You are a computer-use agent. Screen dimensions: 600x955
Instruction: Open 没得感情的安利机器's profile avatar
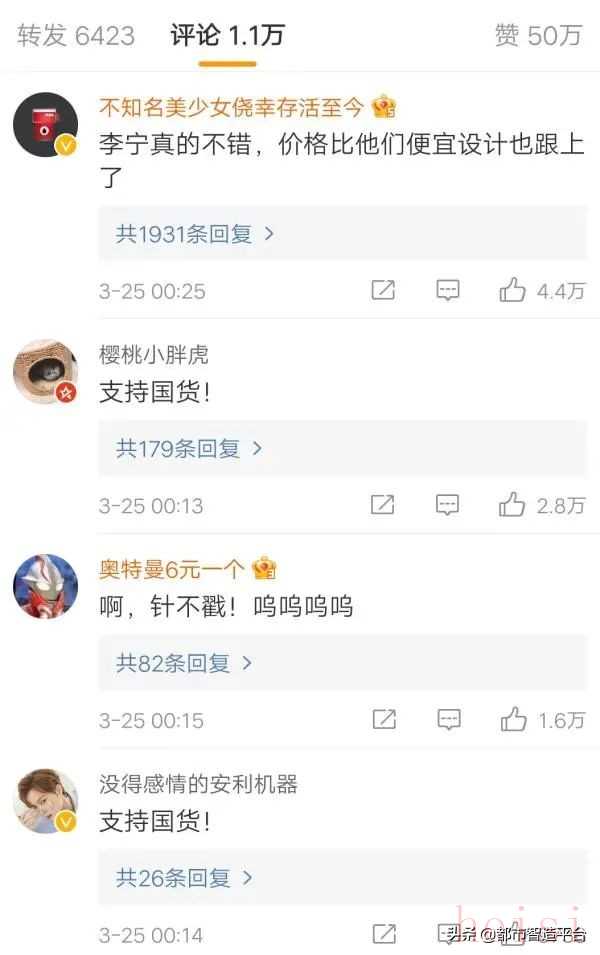point(45,801)
